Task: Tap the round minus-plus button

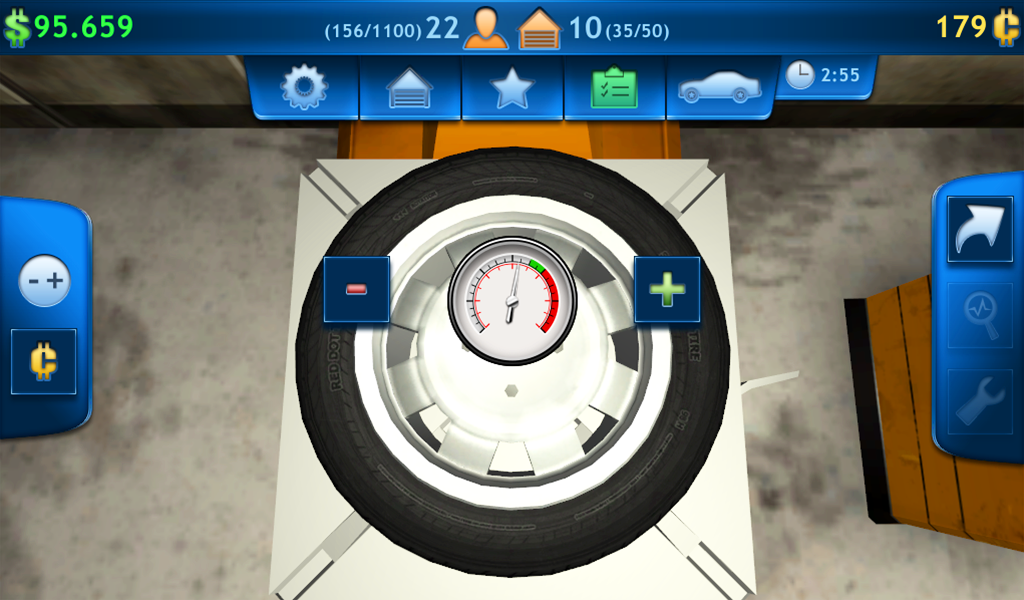Action: [x=45, y=281]
